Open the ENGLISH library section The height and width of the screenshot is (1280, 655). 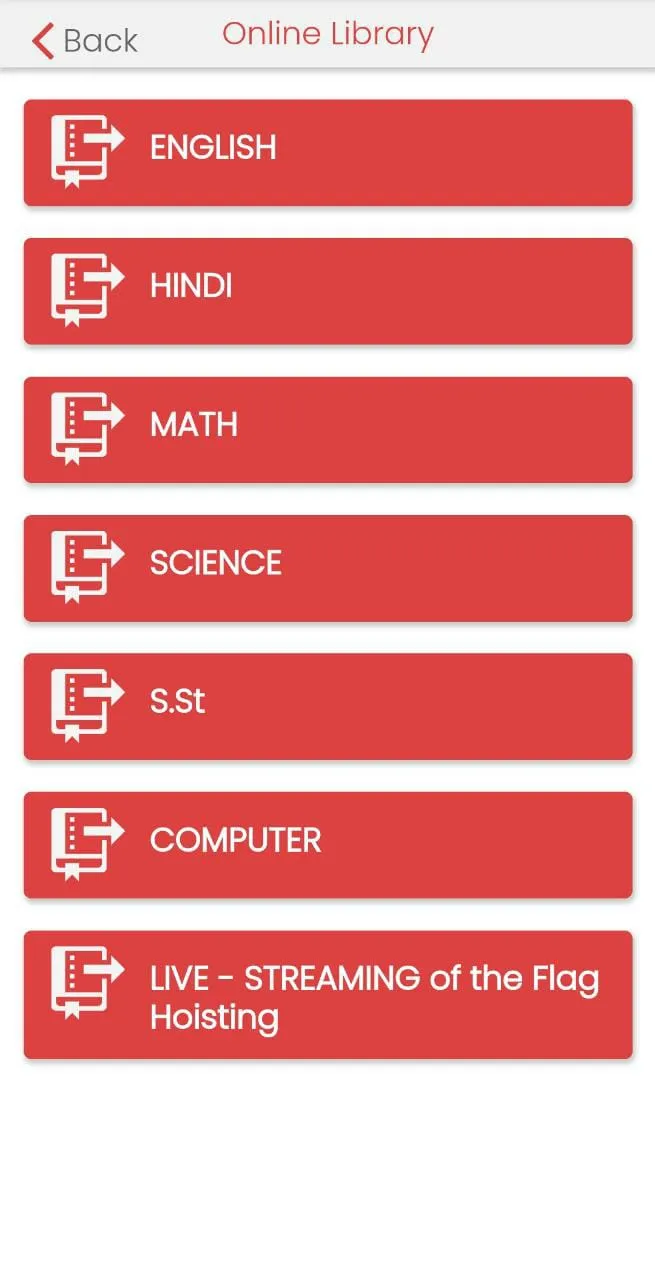328,153
